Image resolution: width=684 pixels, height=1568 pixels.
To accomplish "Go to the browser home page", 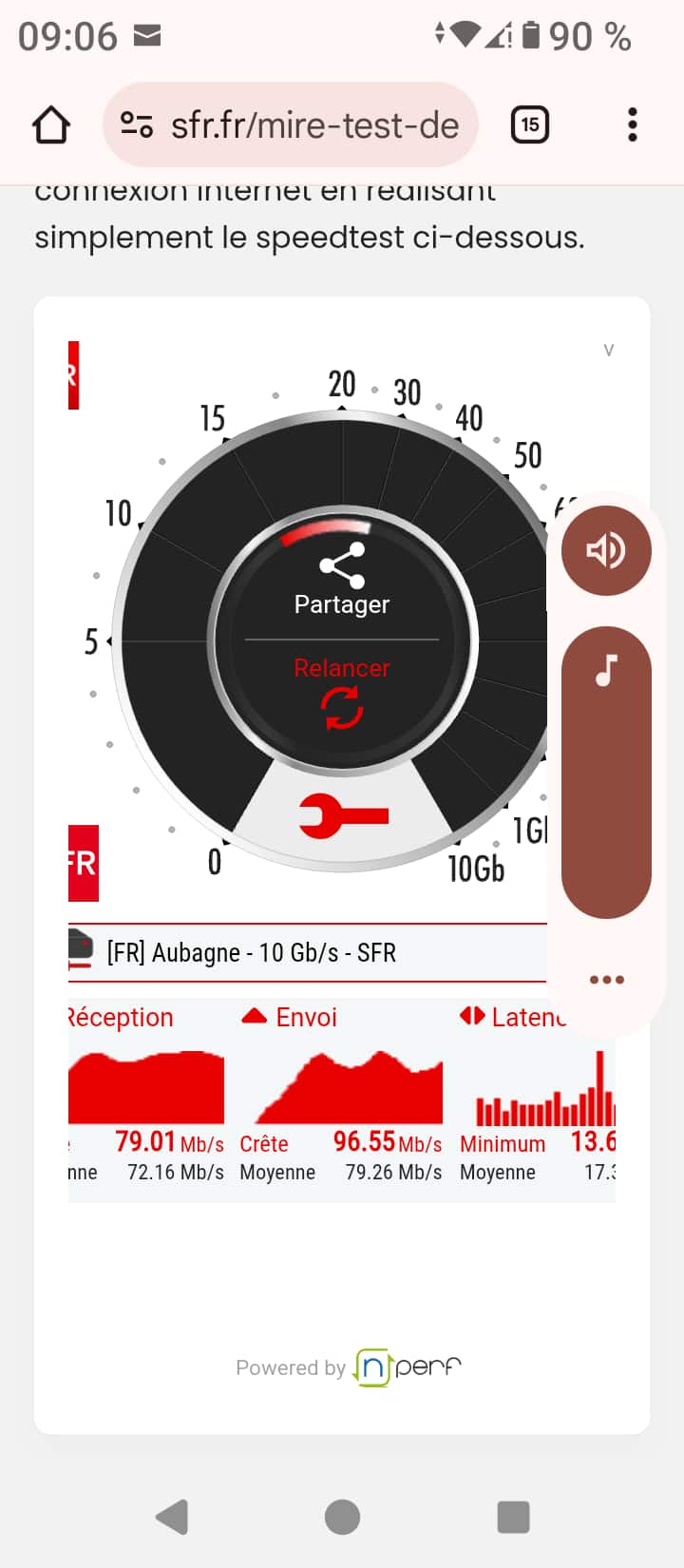I will pos(51,125).
